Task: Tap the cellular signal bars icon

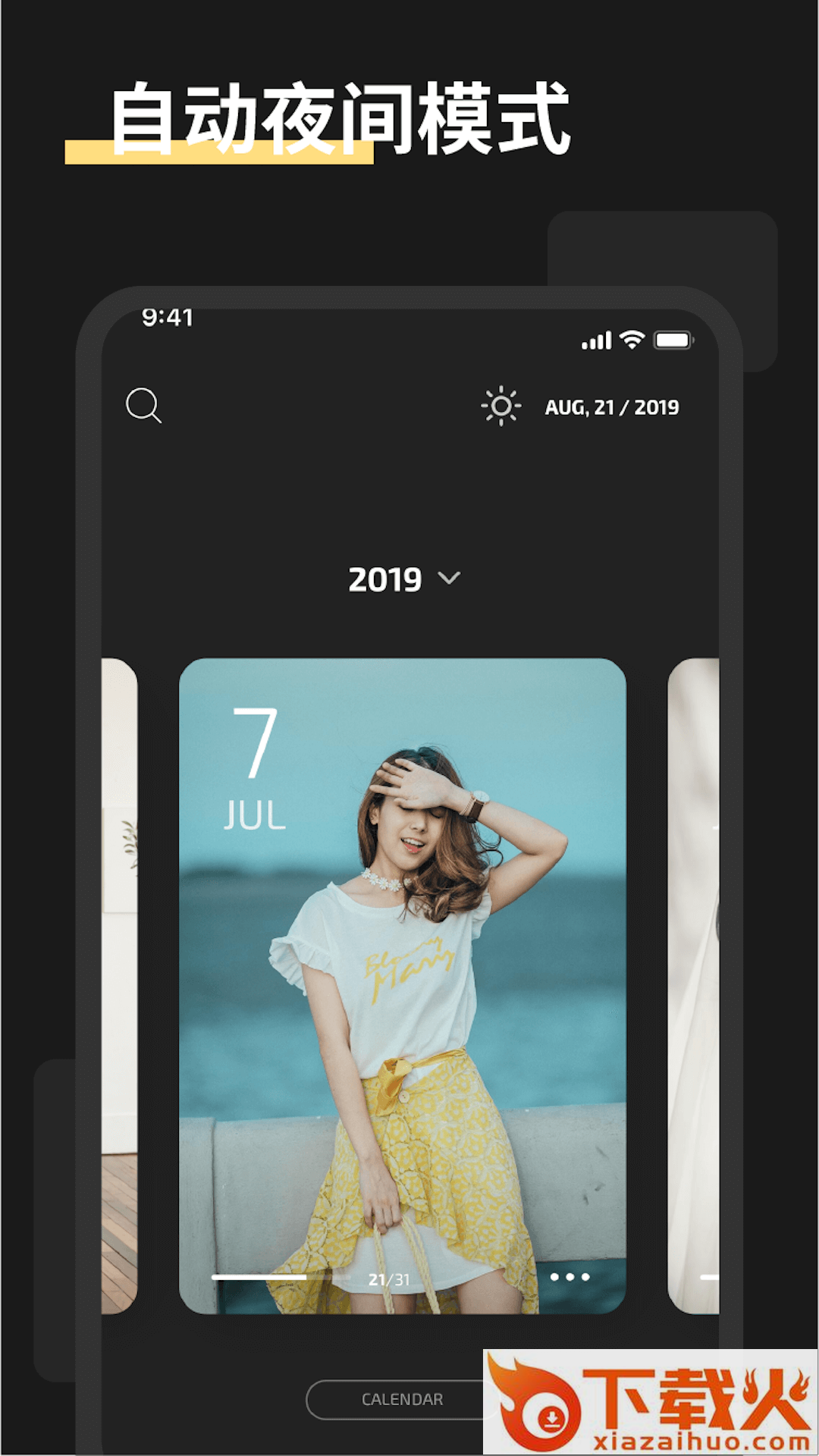Action: [598, 341]
